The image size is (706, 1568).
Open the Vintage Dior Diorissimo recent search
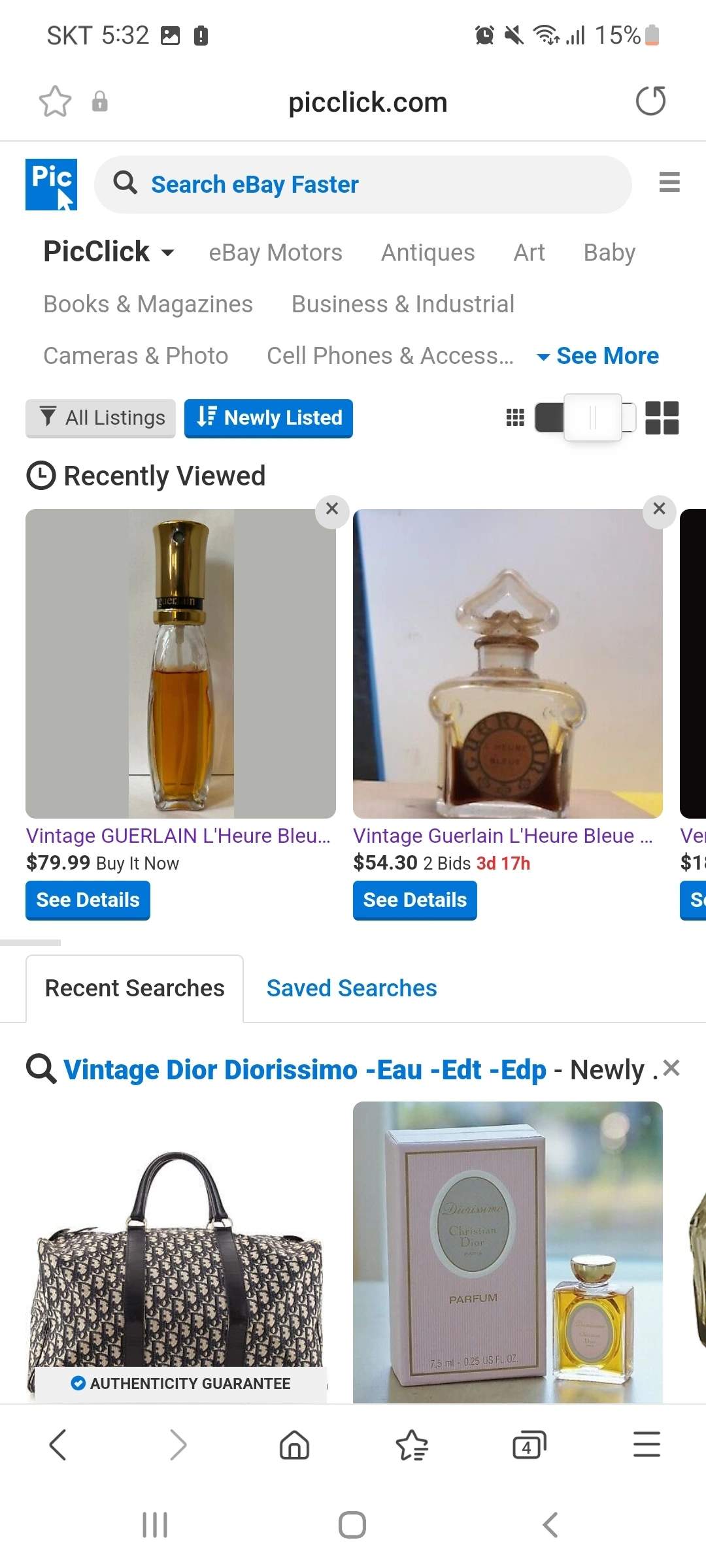pyautogui.click(x=305, y=1070)
